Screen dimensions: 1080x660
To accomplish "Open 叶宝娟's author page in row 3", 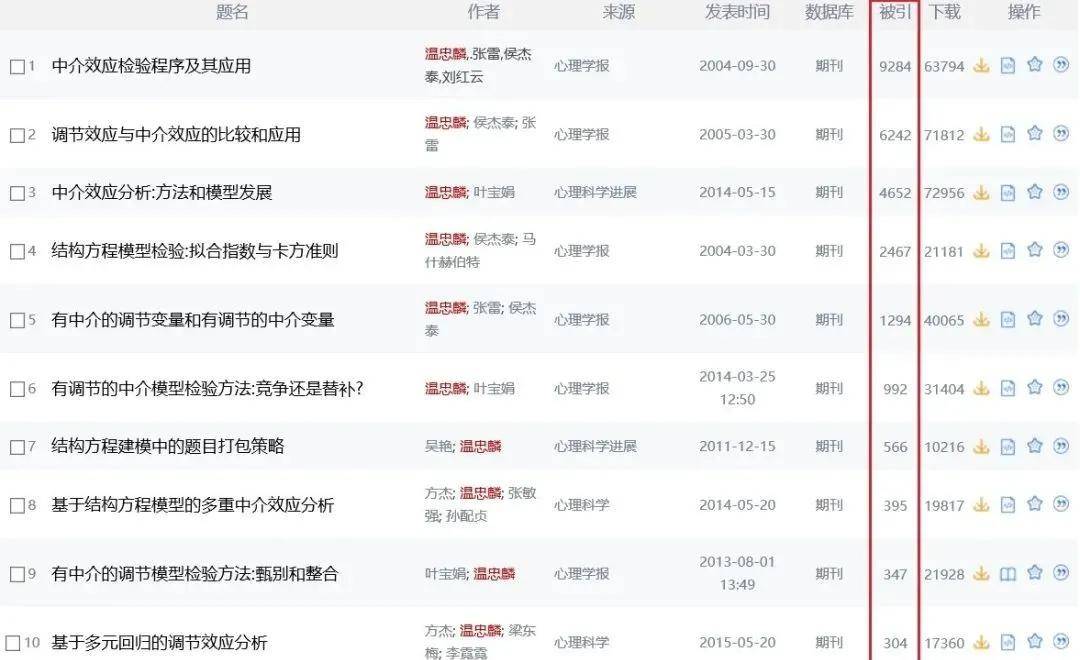I will point(494,192).
